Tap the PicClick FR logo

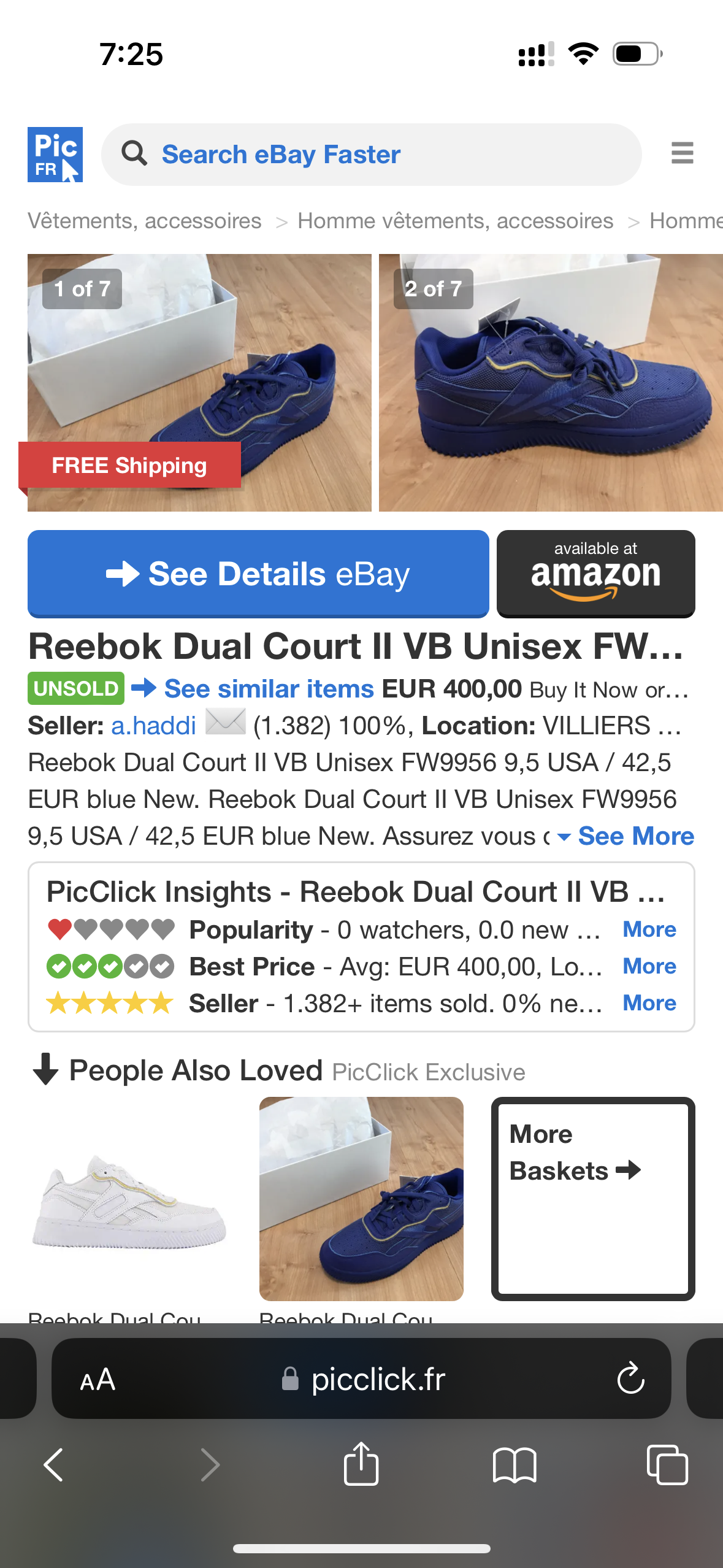click(x=55, y=155)
